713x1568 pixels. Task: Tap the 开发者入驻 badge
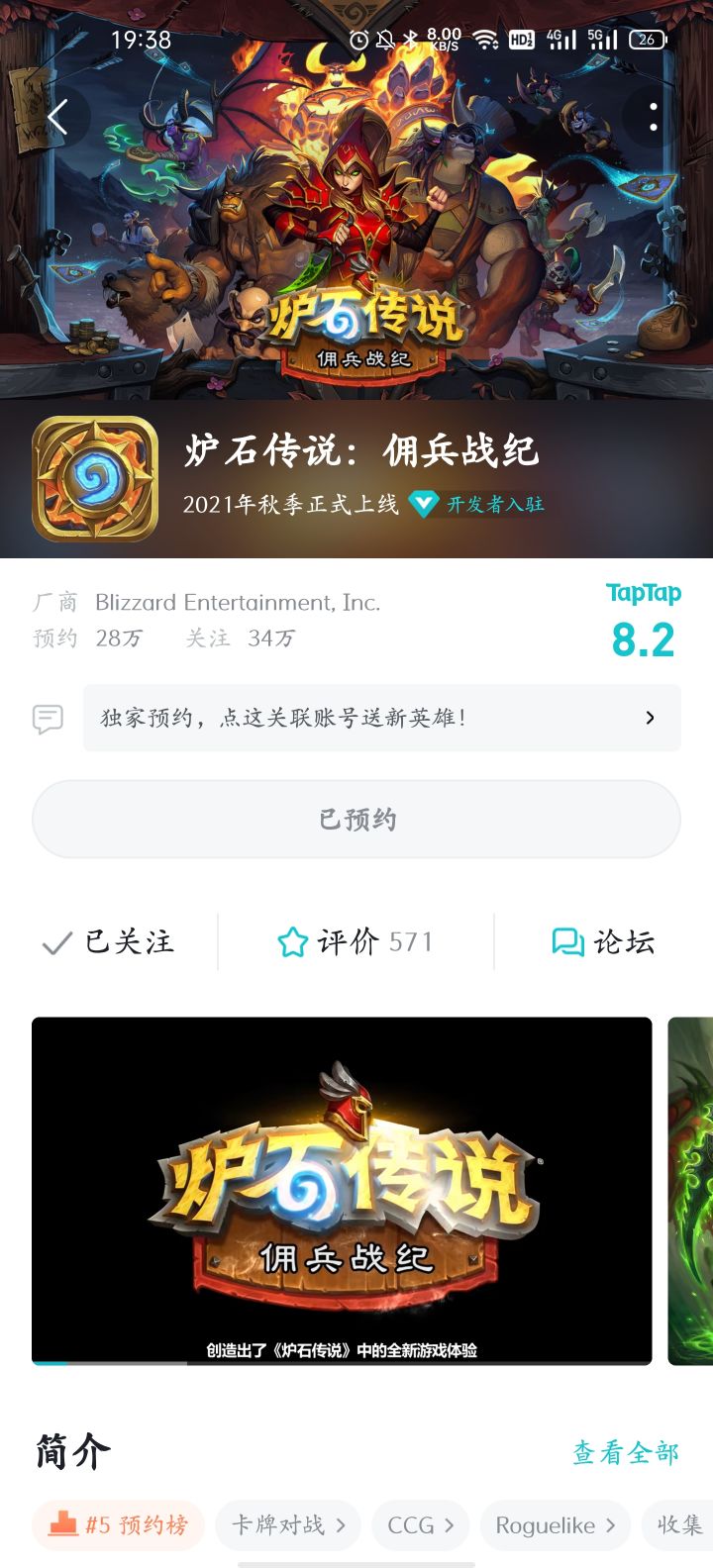[x=477, y=504]
